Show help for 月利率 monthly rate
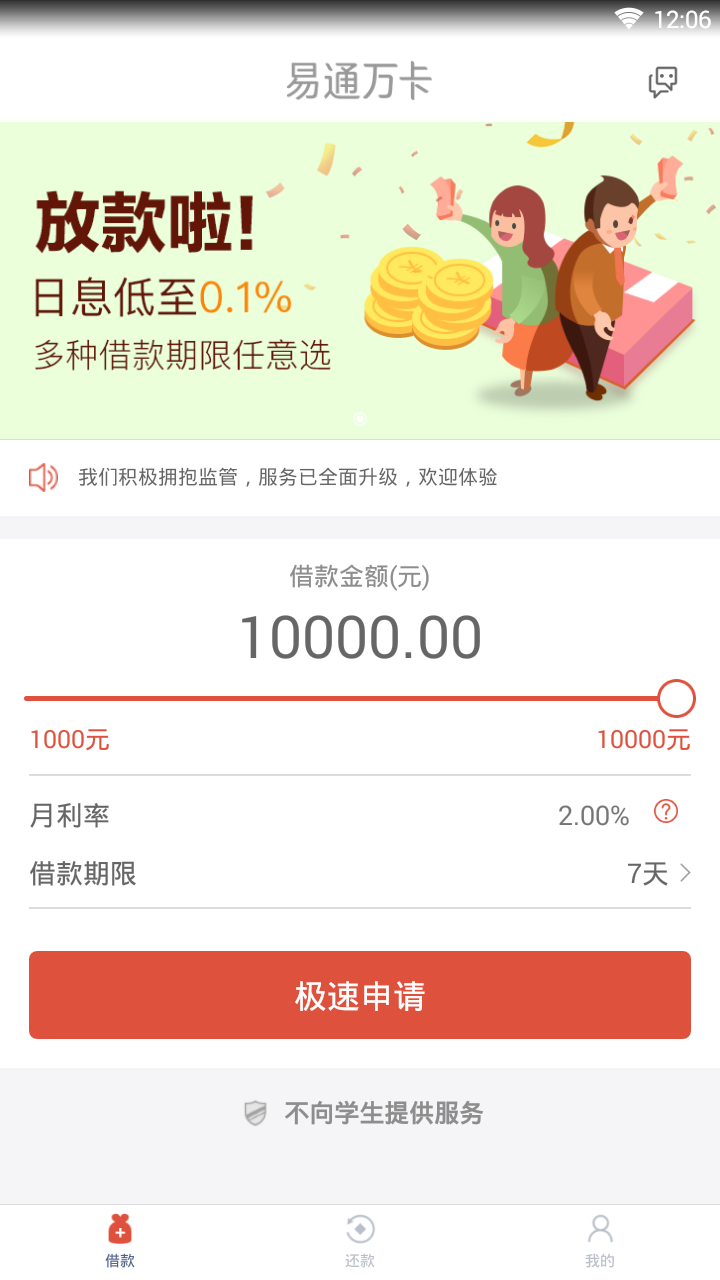The height and width of the screenshot is (1280, 720). pyautogui.click(x=666, y=812)
